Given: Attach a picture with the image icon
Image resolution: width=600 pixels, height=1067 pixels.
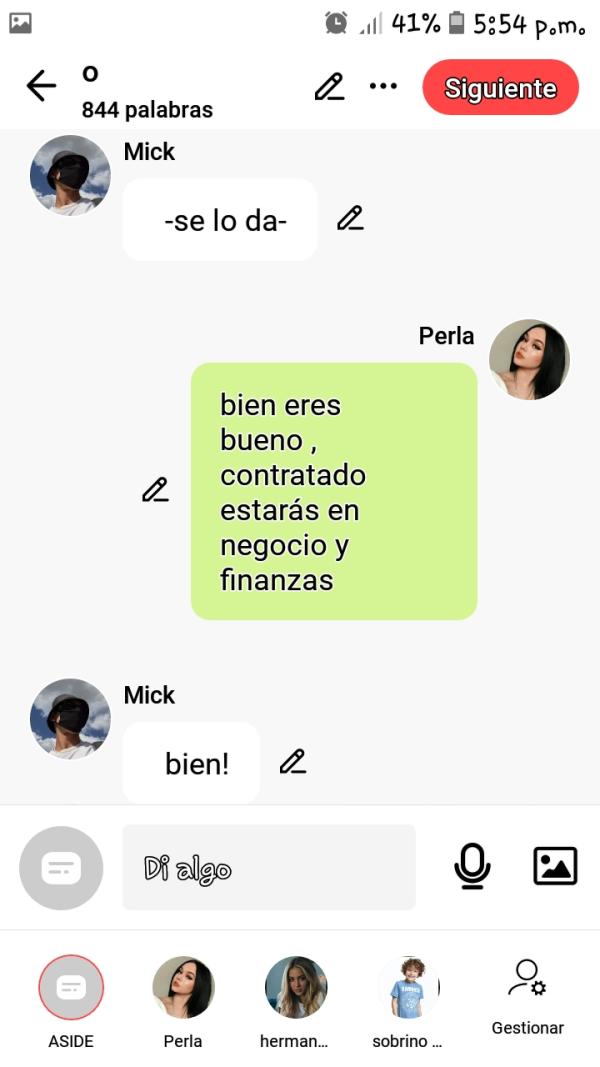Looking at the screenshot, I should [555, 866].
